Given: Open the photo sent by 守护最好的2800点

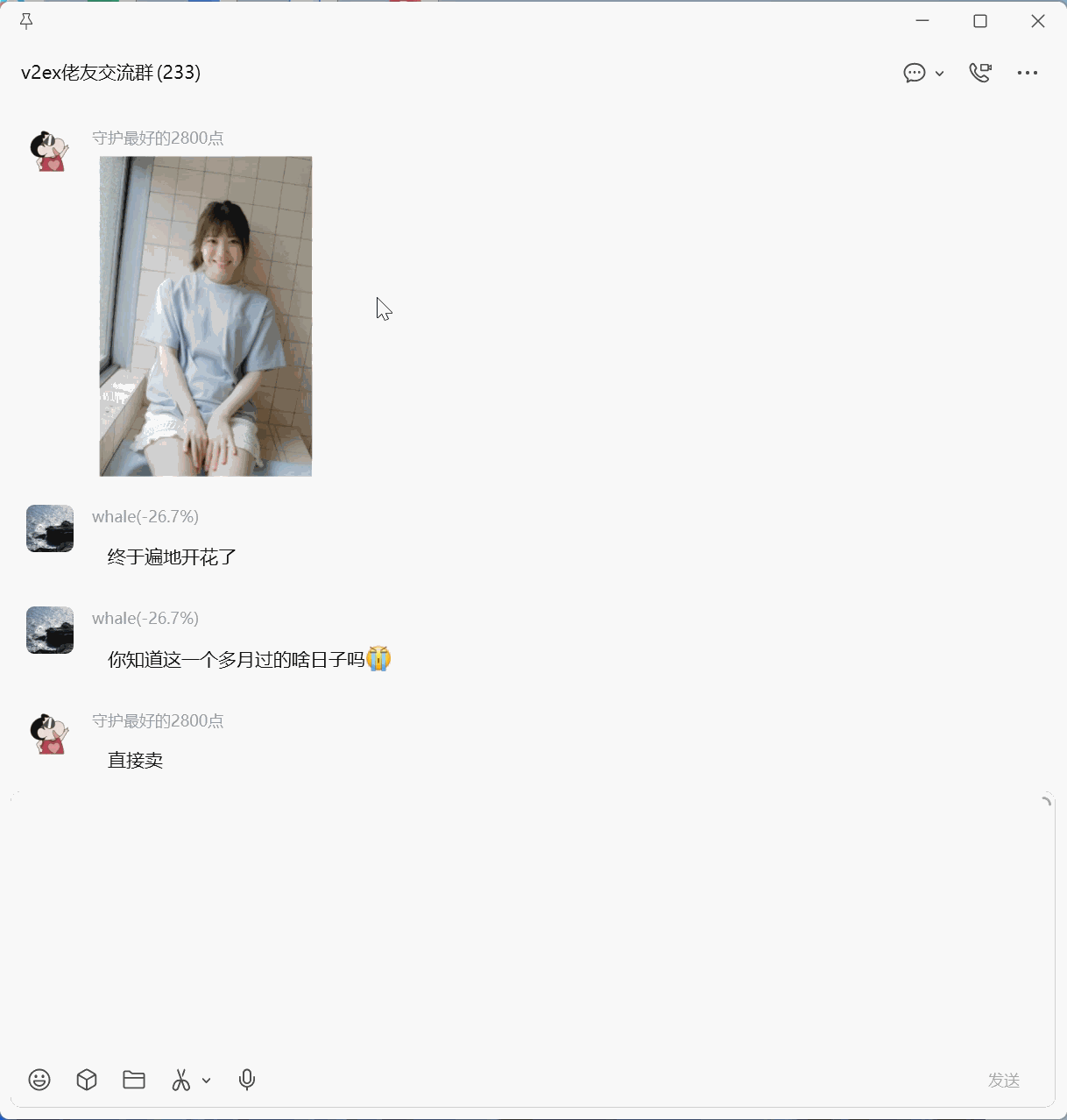Looking at the screenshot, I should tap(206, 316).
